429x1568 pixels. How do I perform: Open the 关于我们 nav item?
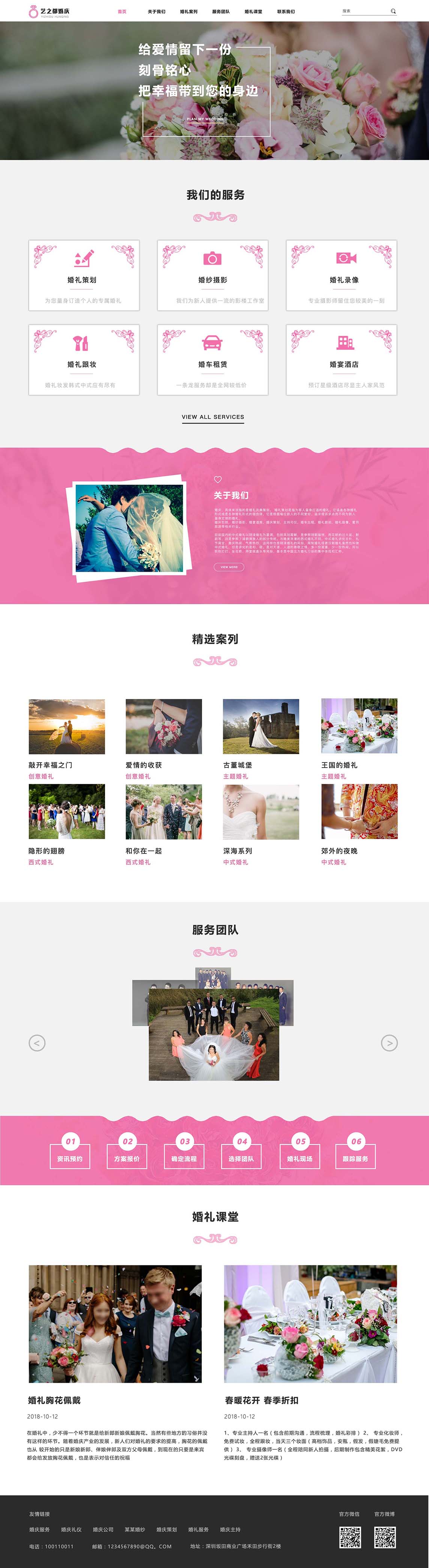click(x=156, y=12)
